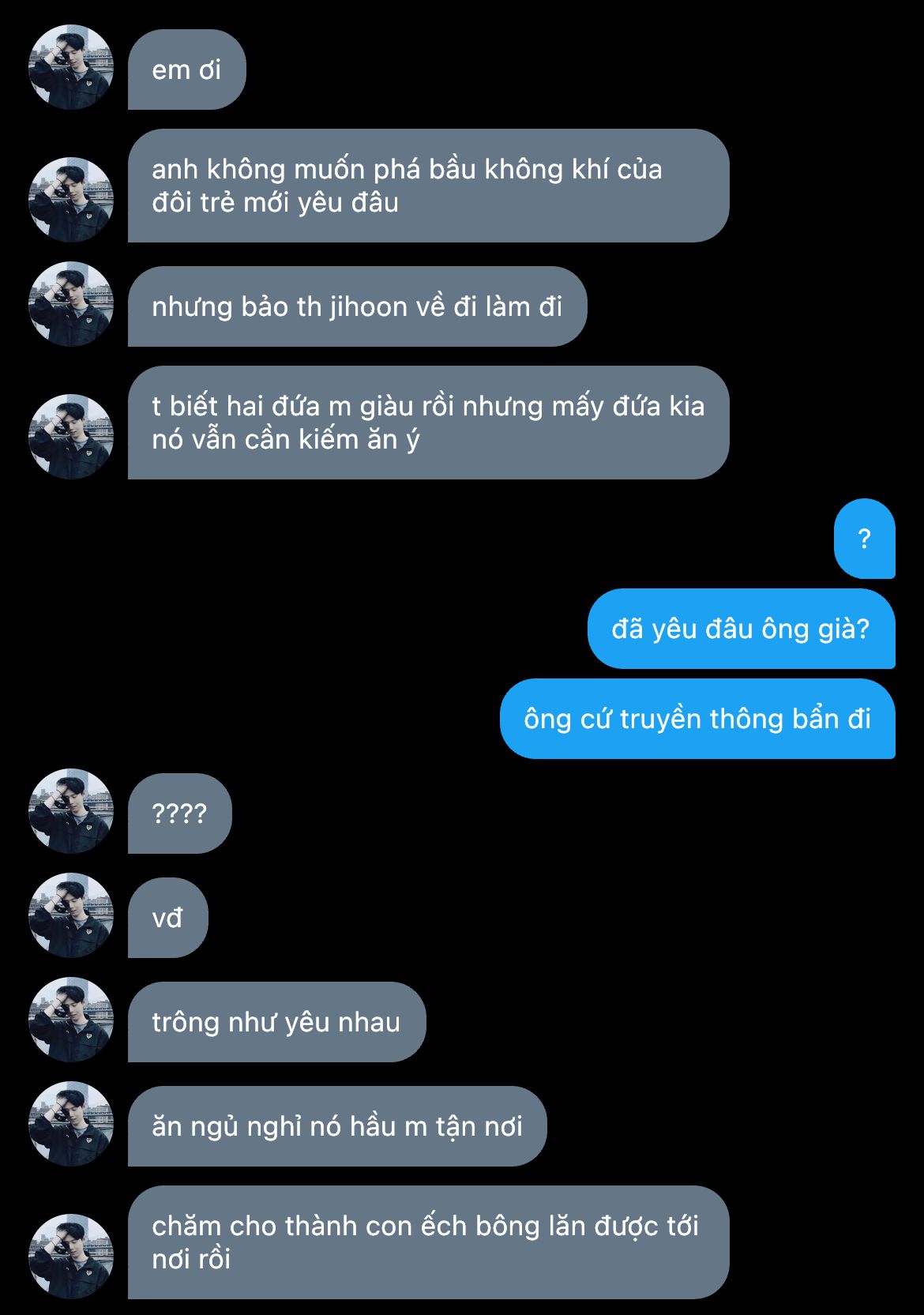Image resolution: width=924 pixels, height=1315 pixels.
Task: View sender profile from the "vđ" message avatar
Action: click(x=71, y=915)
